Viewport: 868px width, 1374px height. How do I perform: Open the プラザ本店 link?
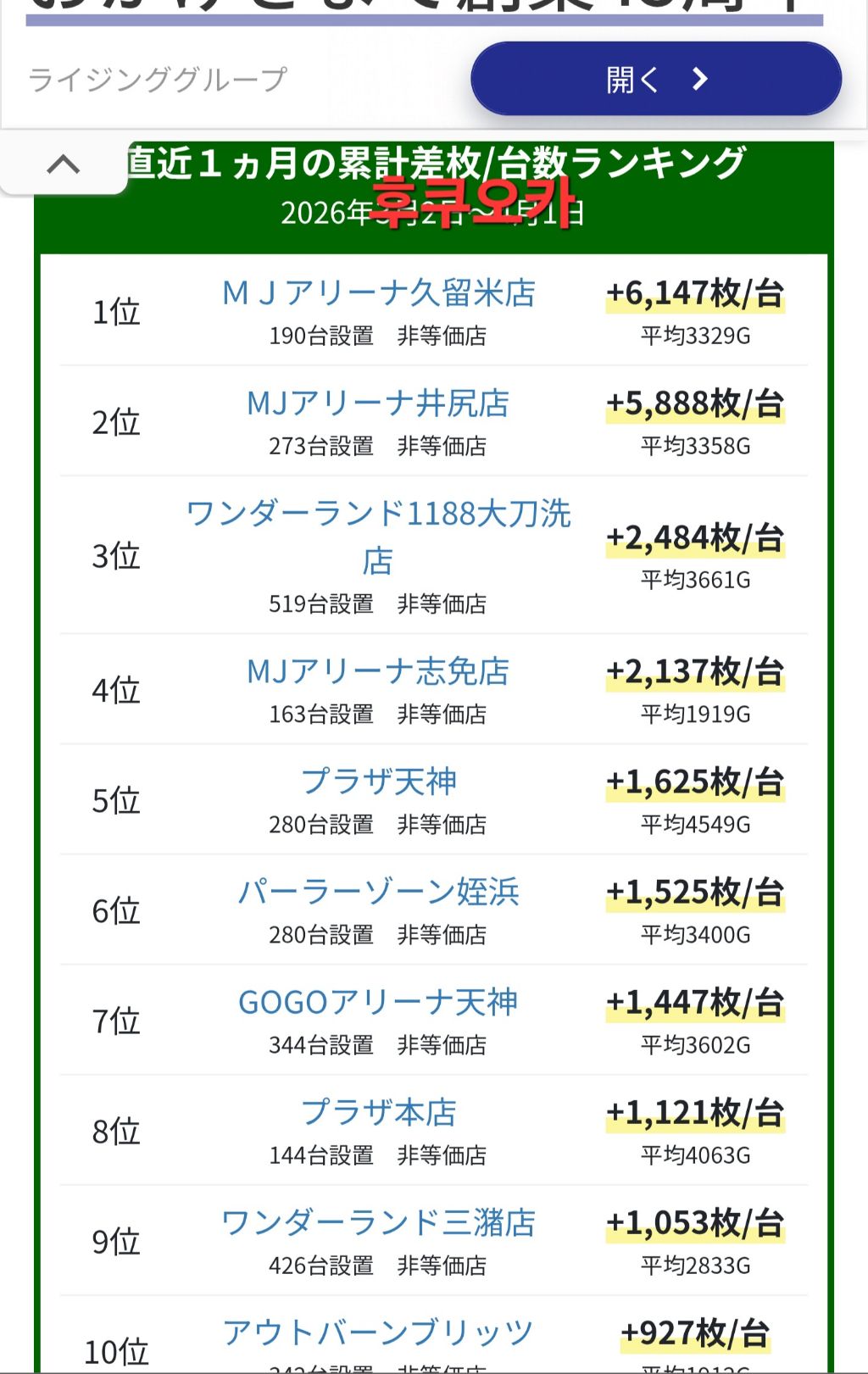(x=378, y=1112)
